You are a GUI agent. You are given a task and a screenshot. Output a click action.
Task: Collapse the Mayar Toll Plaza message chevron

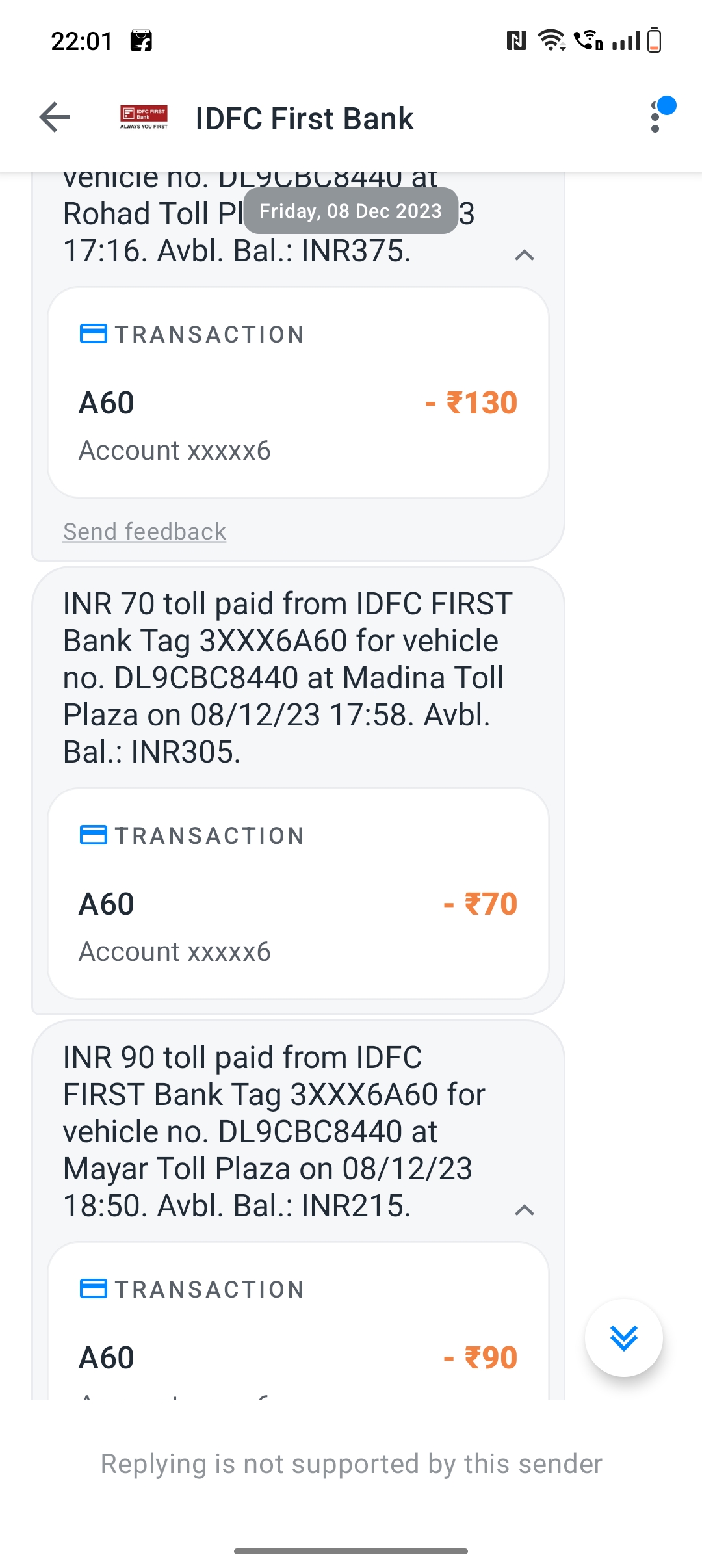[525, 1210]
